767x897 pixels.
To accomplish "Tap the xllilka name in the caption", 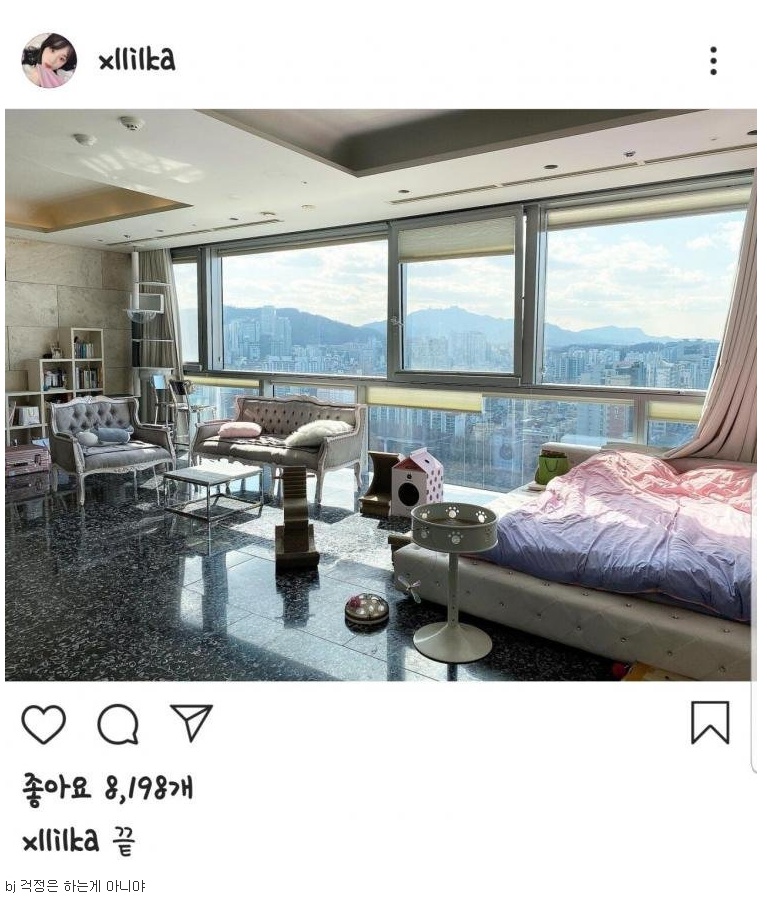I will [x=60, y=840].
